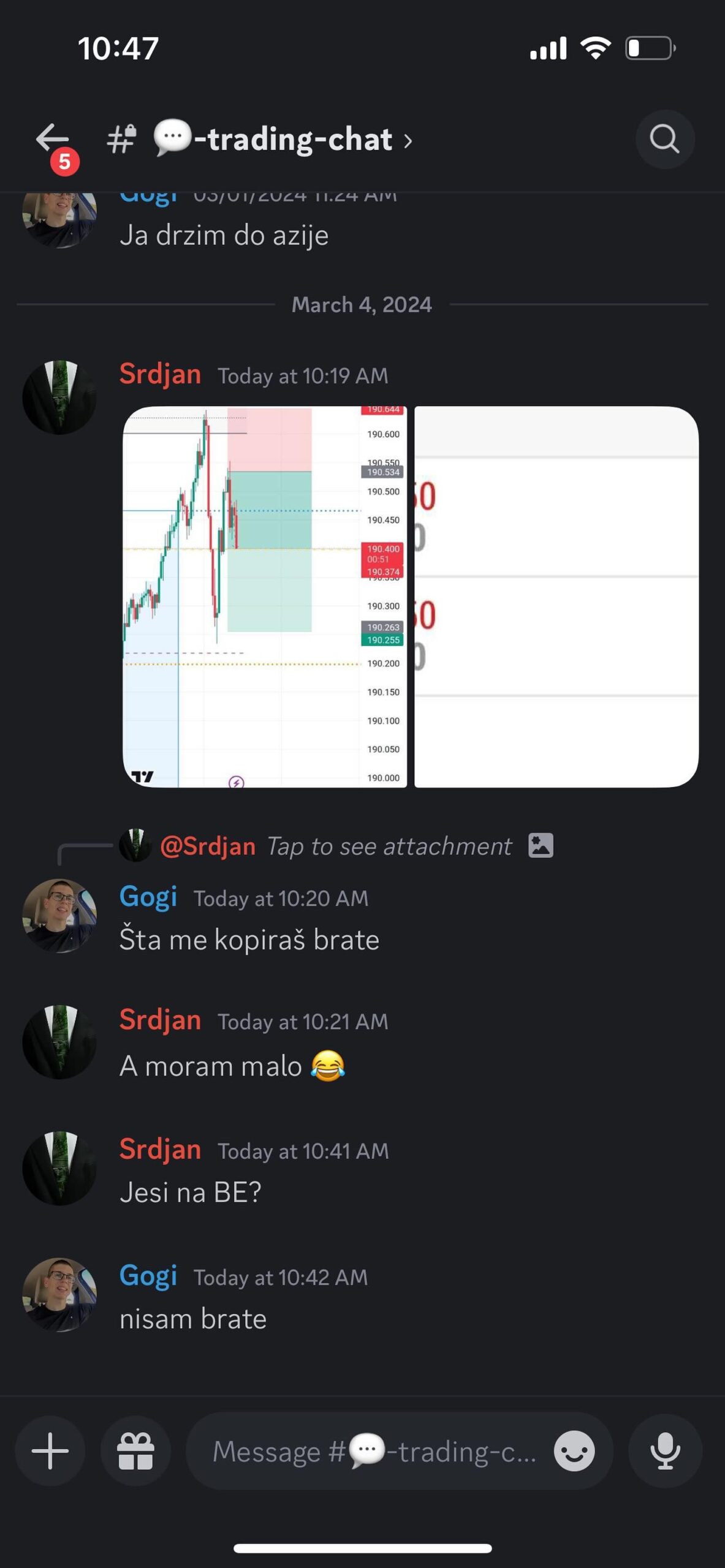Open Srdjan's second image attachment
The width and height of the screenshot is (725, 1568).
tap(556, 596)
